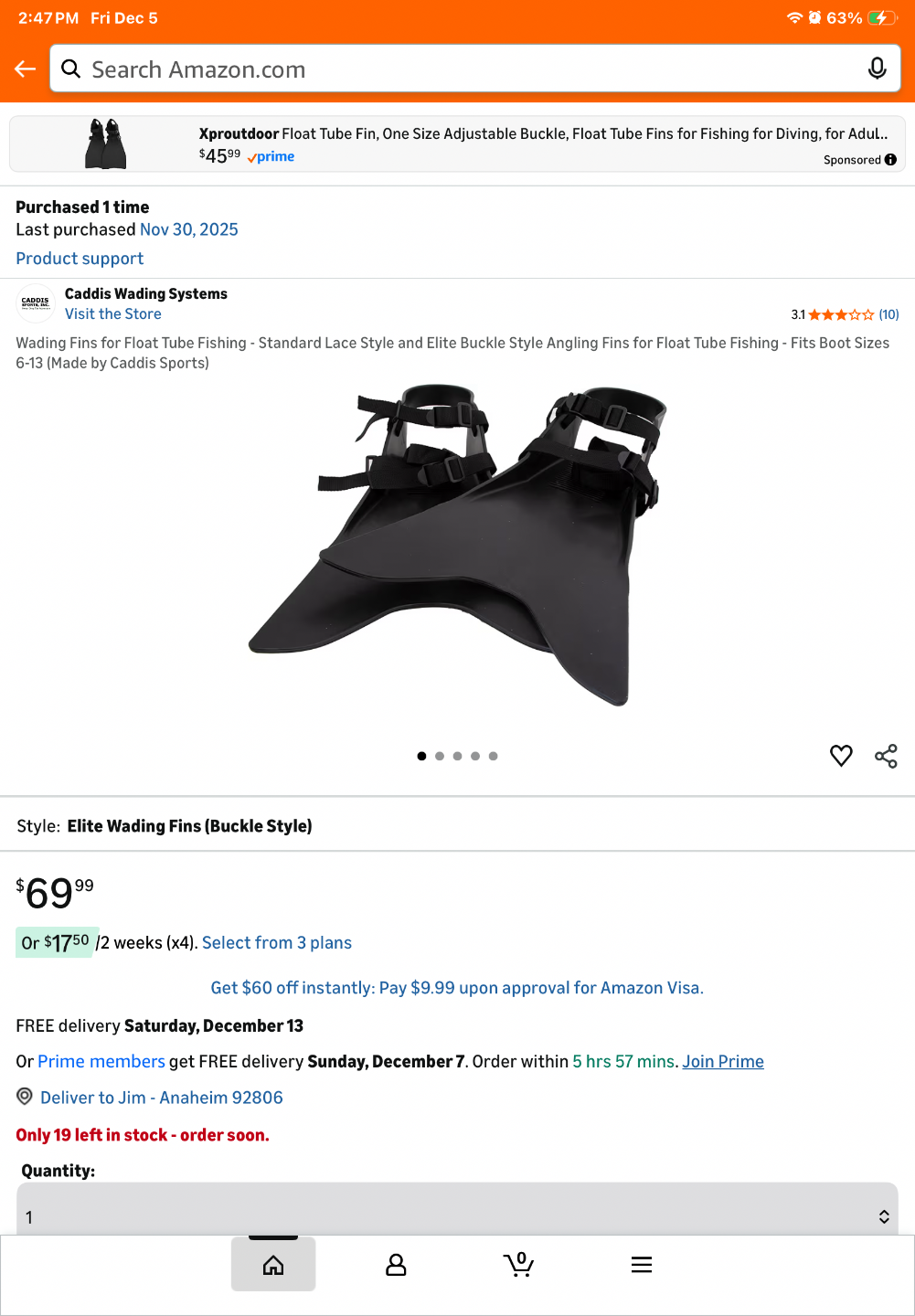Open Select from 3 plans
This screenshot has height=1316, width=915.
point(276,942)
